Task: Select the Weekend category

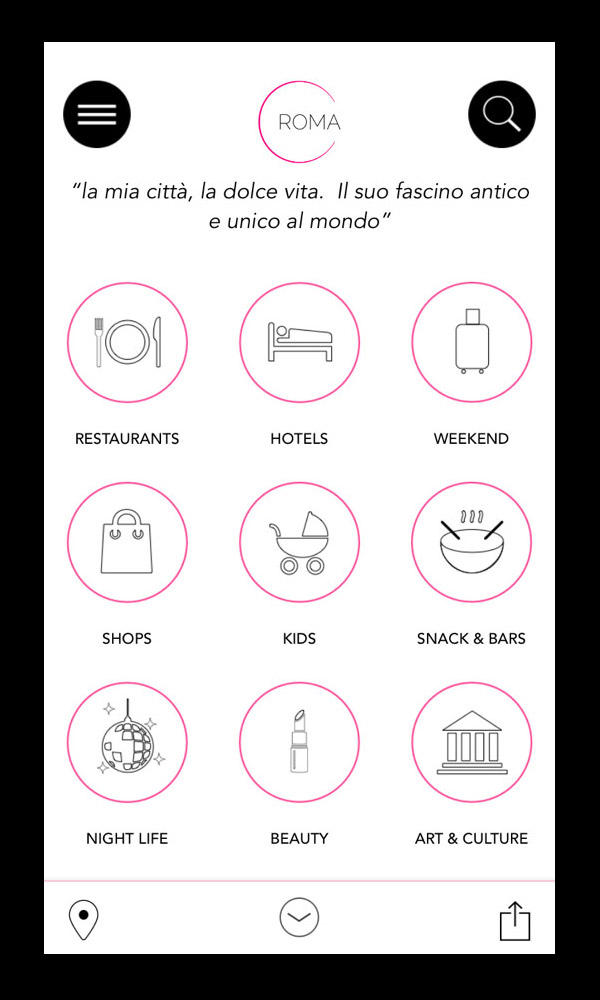Action: point(471,342)
